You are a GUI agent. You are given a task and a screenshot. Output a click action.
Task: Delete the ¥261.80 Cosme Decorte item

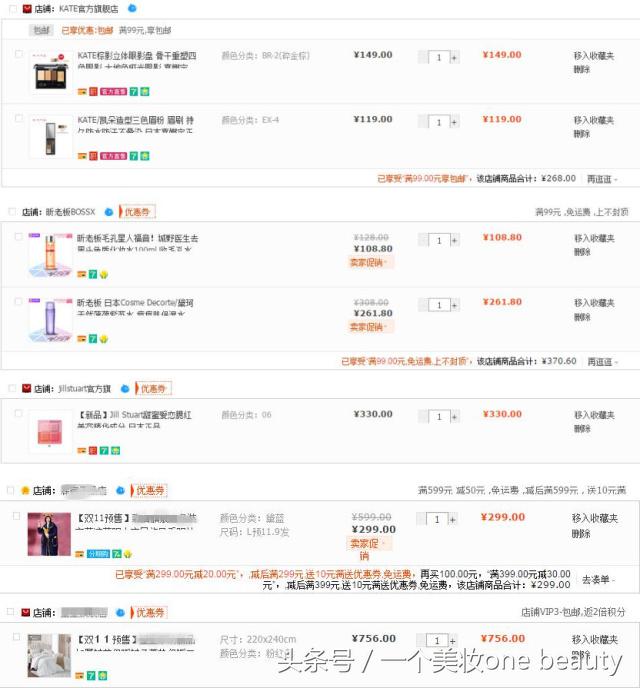[x=581, y=317]
